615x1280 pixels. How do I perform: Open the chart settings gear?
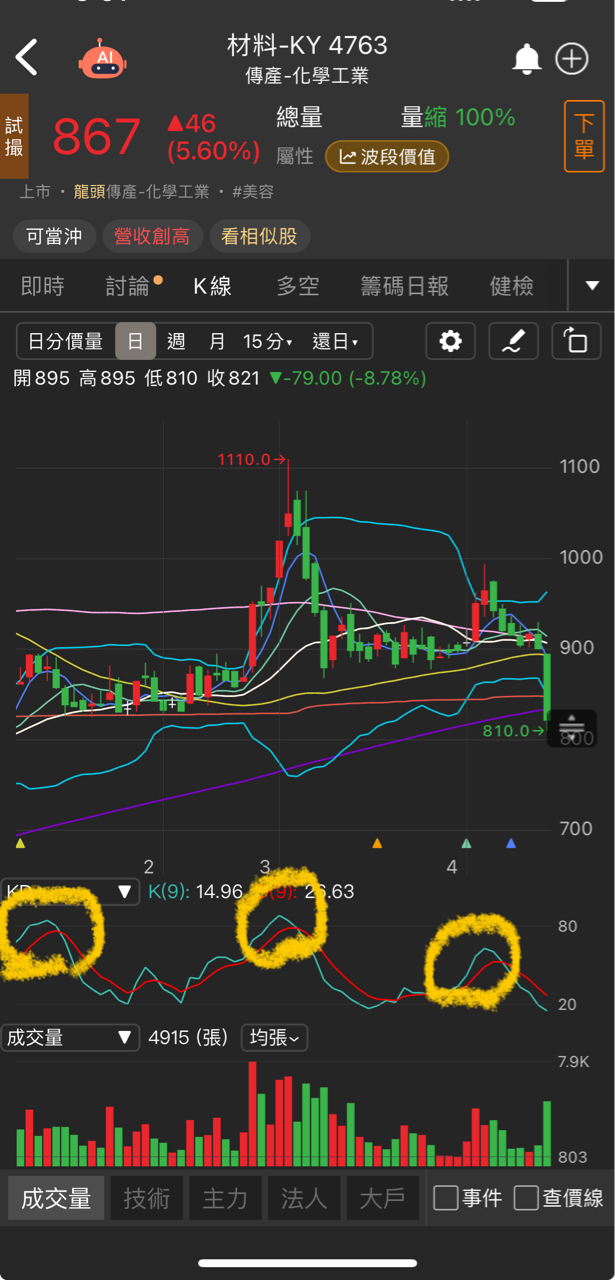click(x=451, y=342)
